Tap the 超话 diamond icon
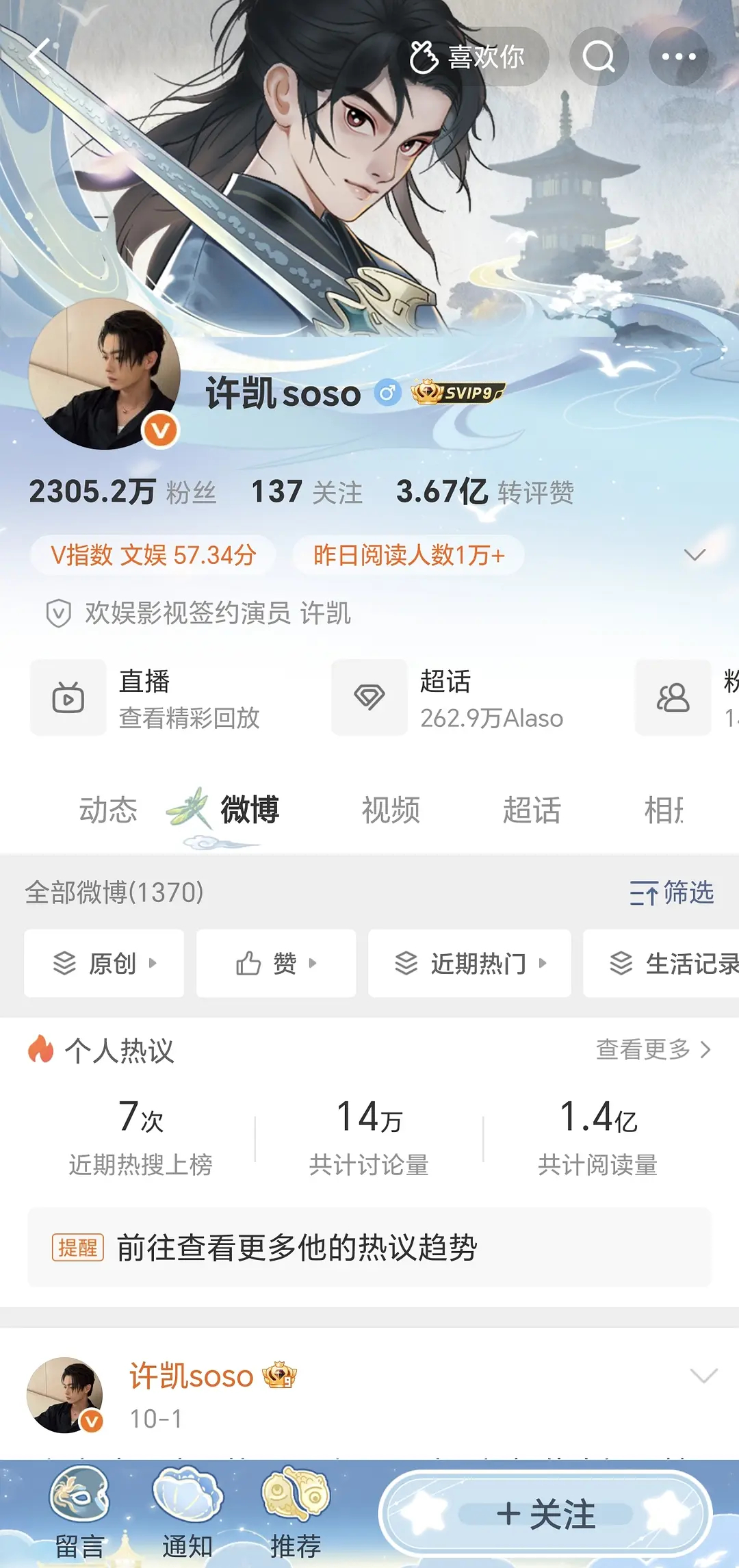Image resolution: width=739 pixels, height=1568 pixels. pyautogui.click(x=369, y=697)
